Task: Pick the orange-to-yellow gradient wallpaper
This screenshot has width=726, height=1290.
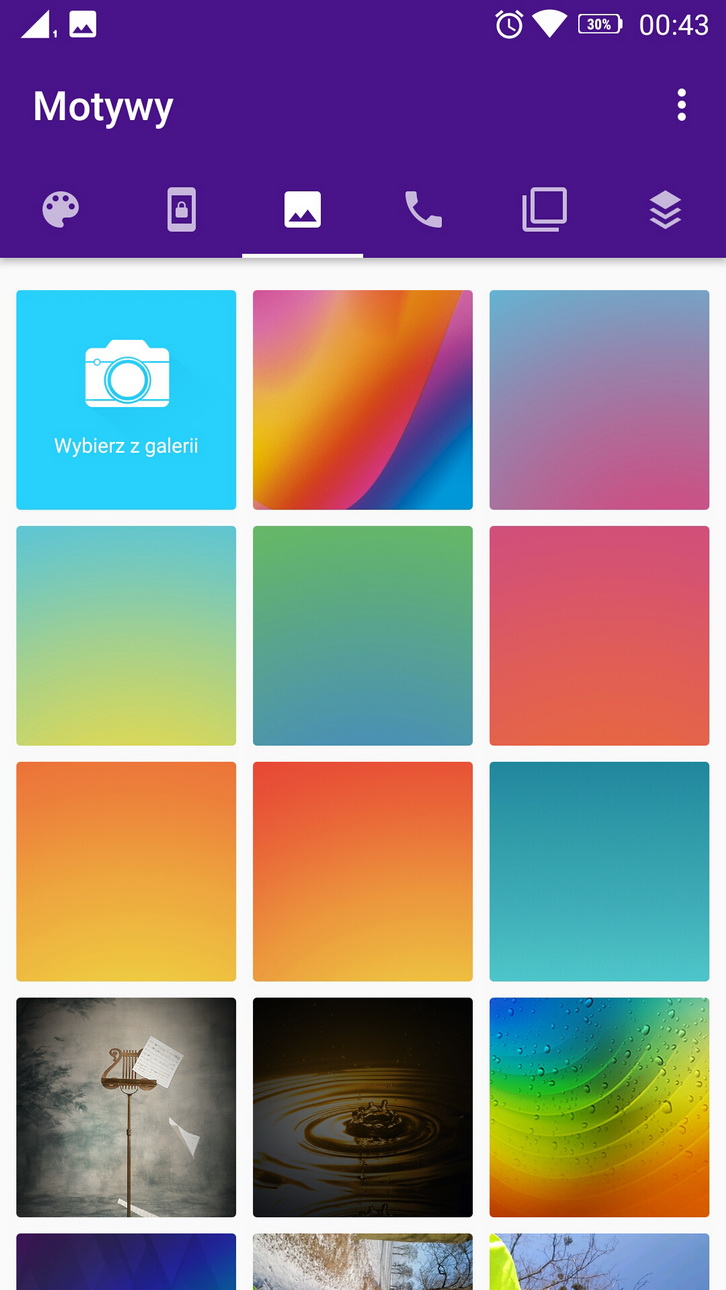Action: point(126,872)
